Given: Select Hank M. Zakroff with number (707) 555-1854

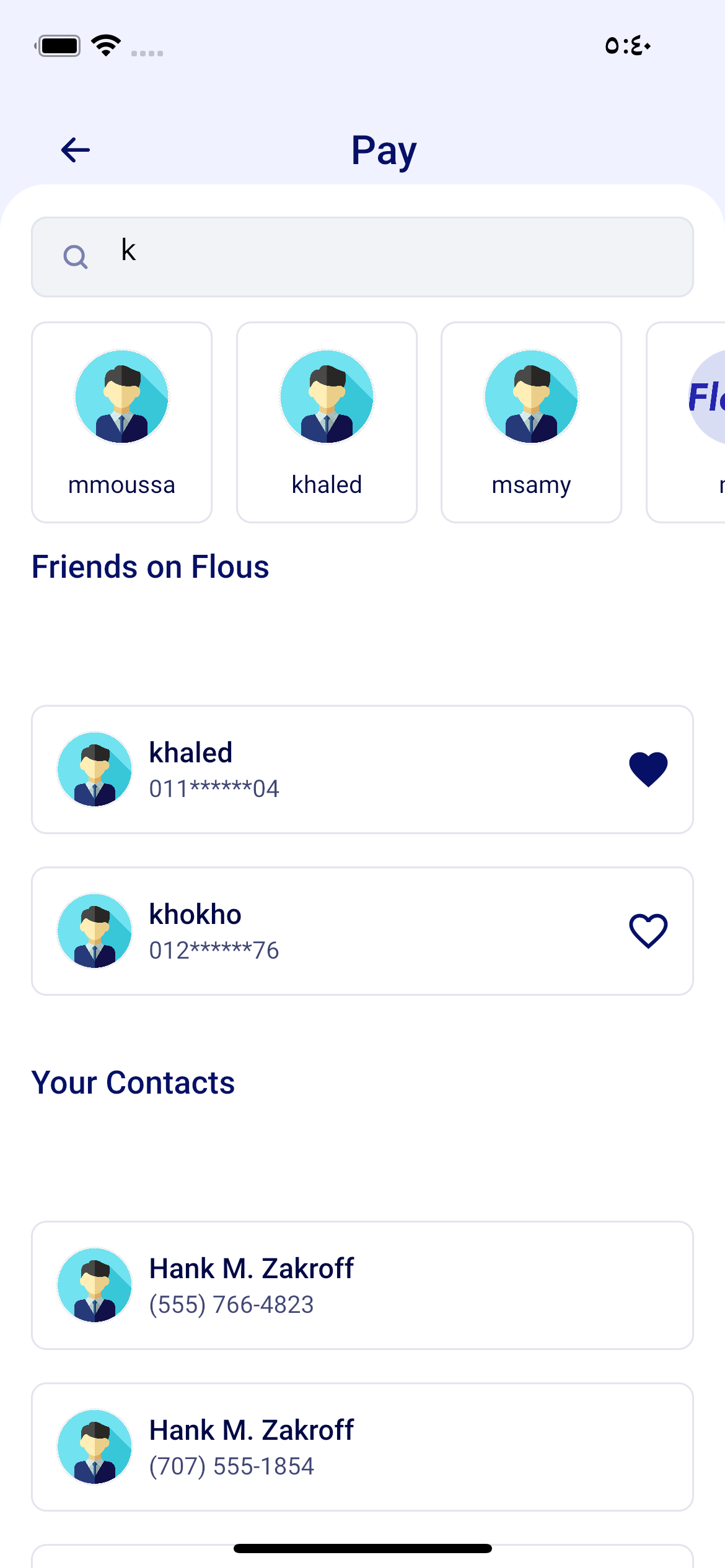Looking at the screenshot, I should [362, 1447].
